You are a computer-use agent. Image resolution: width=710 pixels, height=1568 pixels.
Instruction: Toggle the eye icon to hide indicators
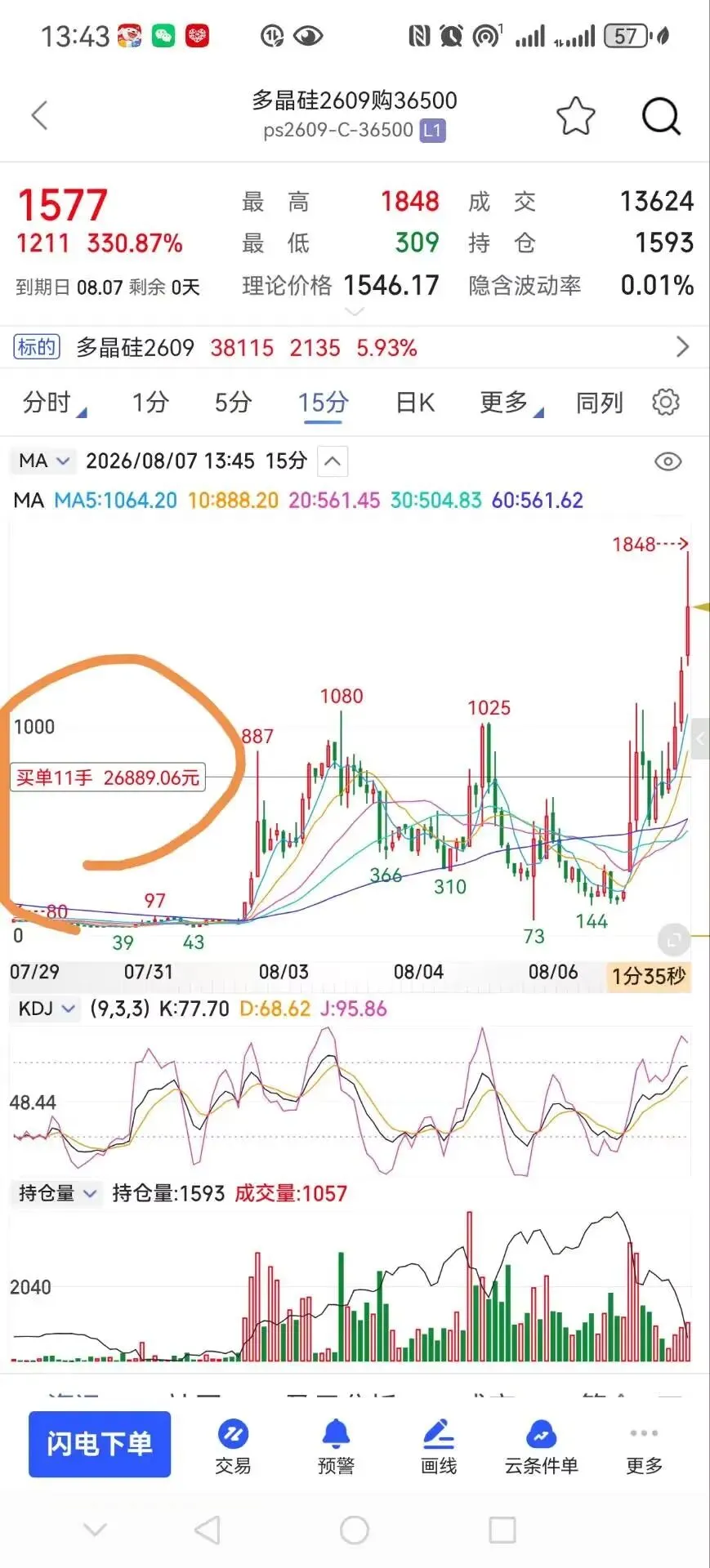tap(668, 461)
